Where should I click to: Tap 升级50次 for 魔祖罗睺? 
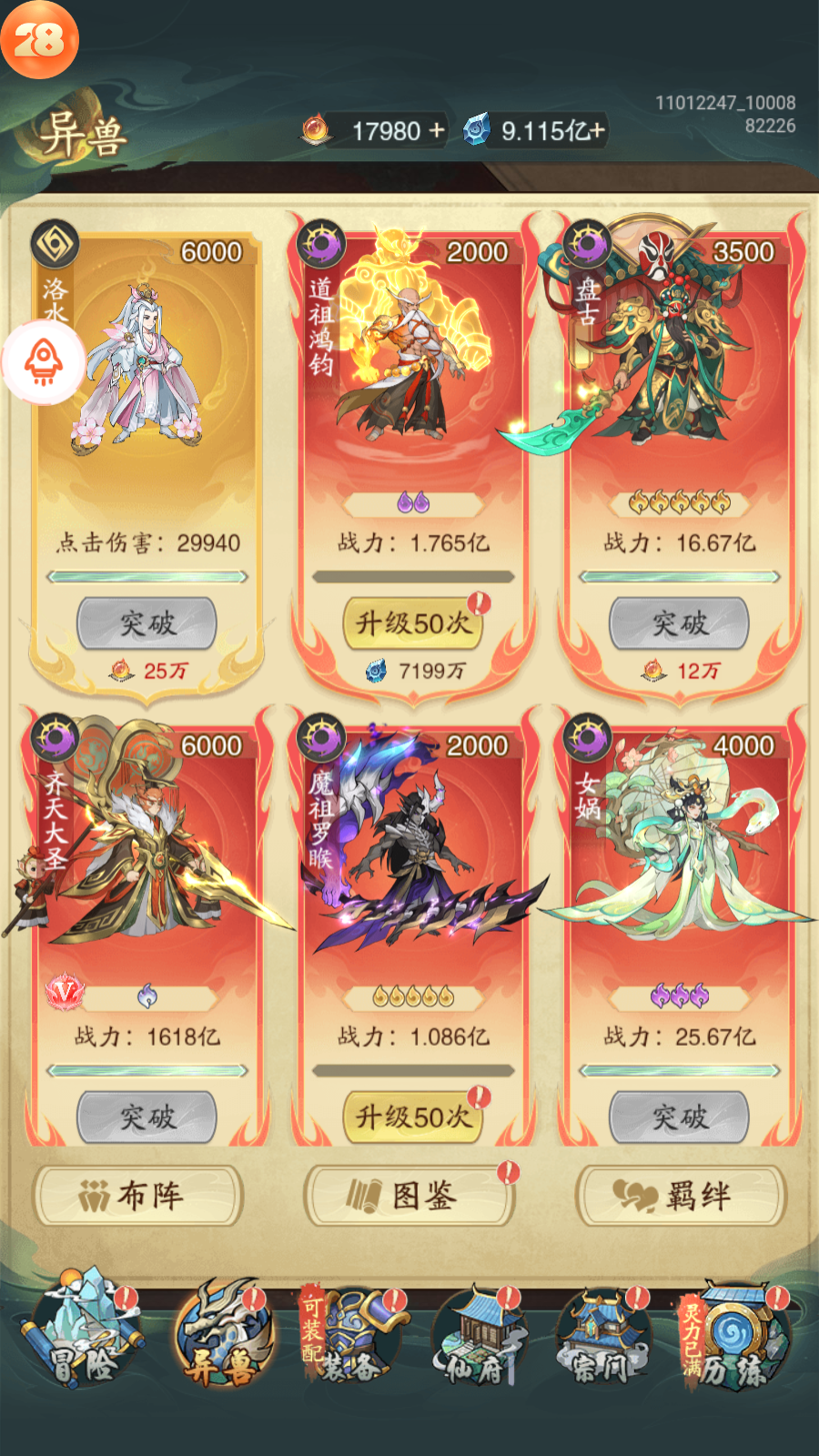(412, 1117)
